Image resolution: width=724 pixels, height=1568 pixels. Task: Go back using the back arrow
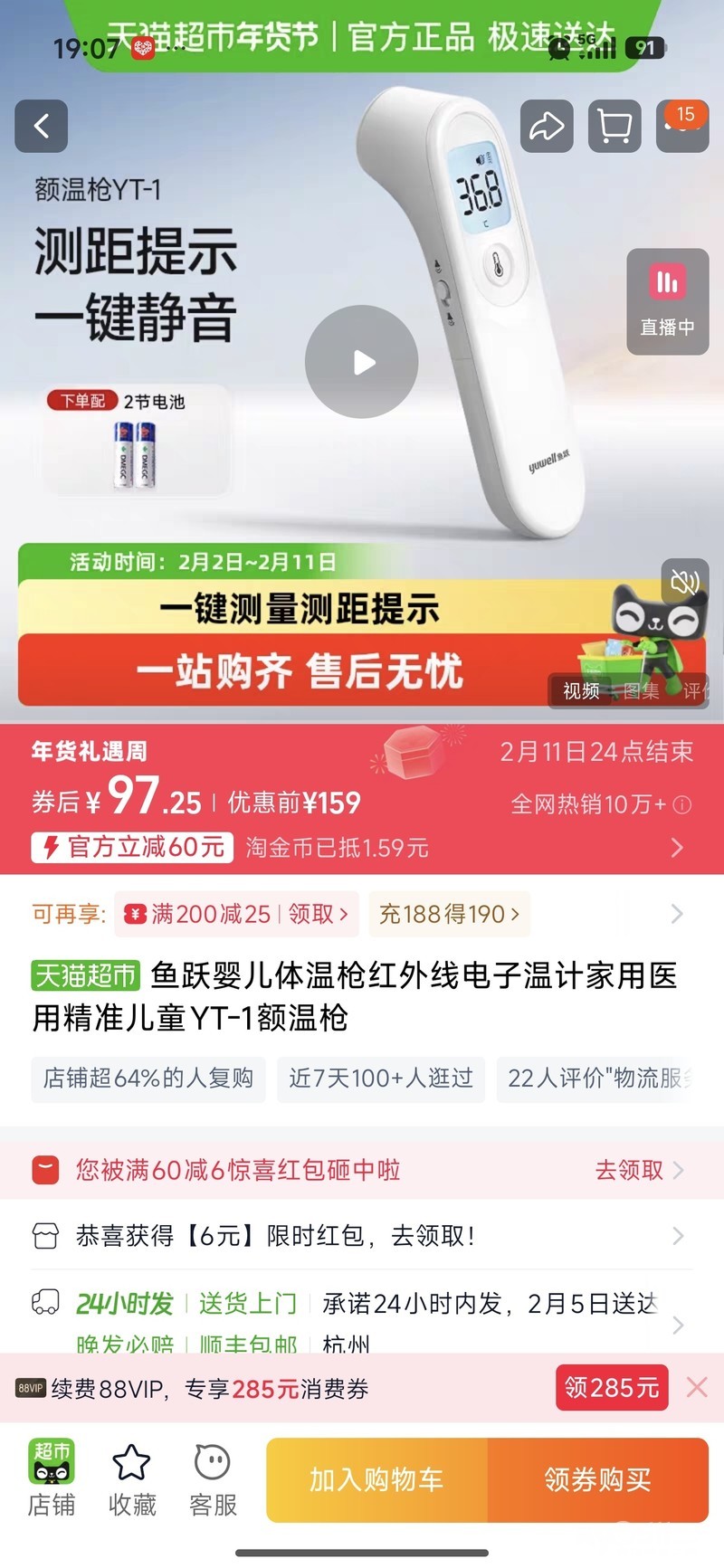[42, 126]
